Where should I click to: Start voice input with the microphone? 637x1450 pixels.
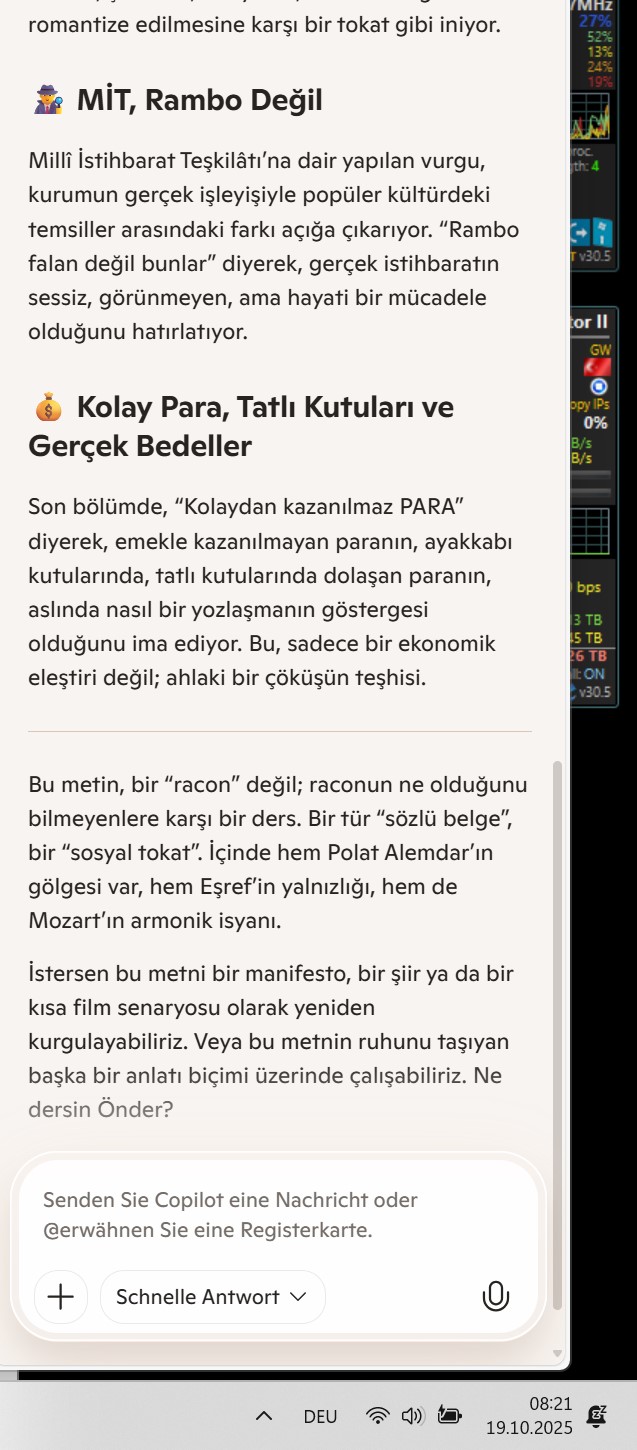[x=495, y=1297]
